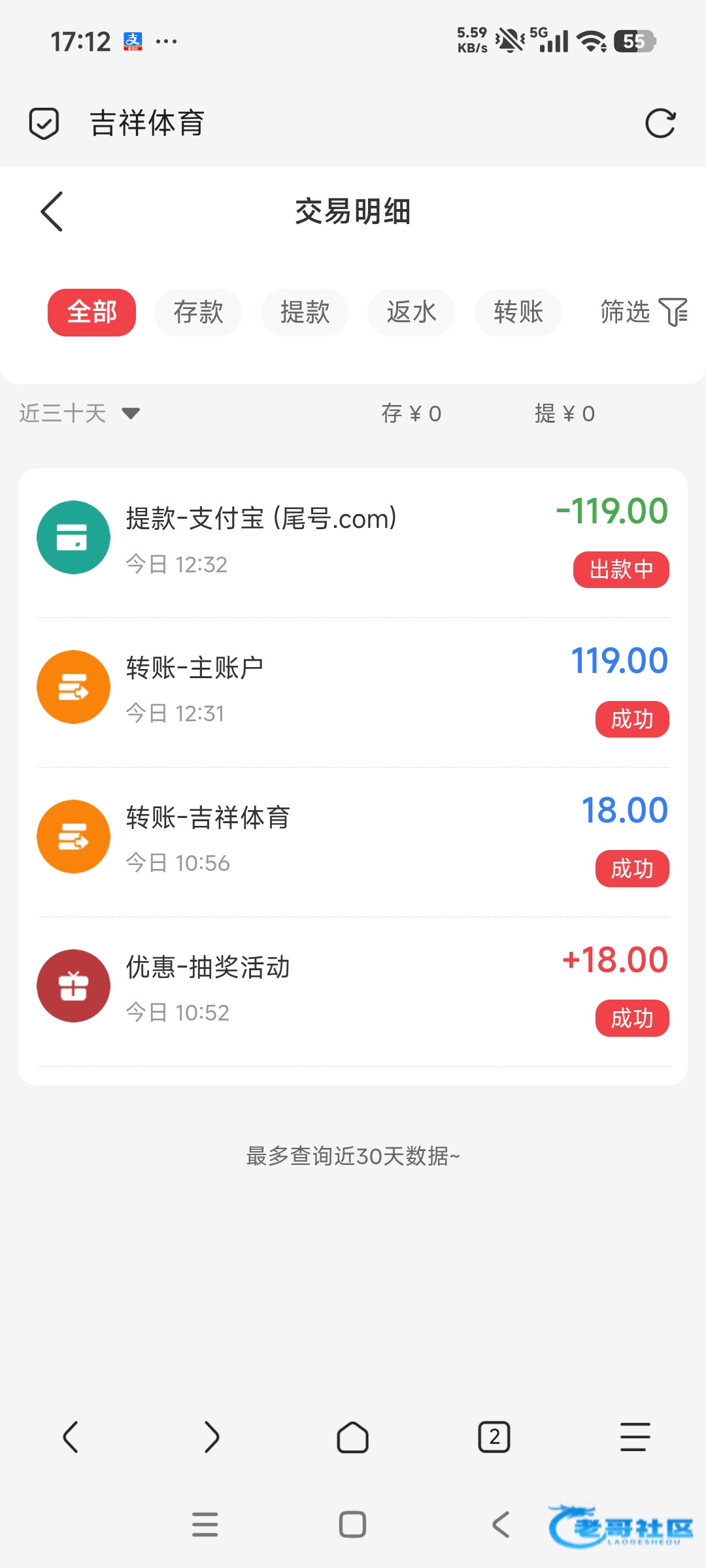Go to the previous page in browser
Viewport: 706px width, 1568px height.
[x=71, y=1437]
